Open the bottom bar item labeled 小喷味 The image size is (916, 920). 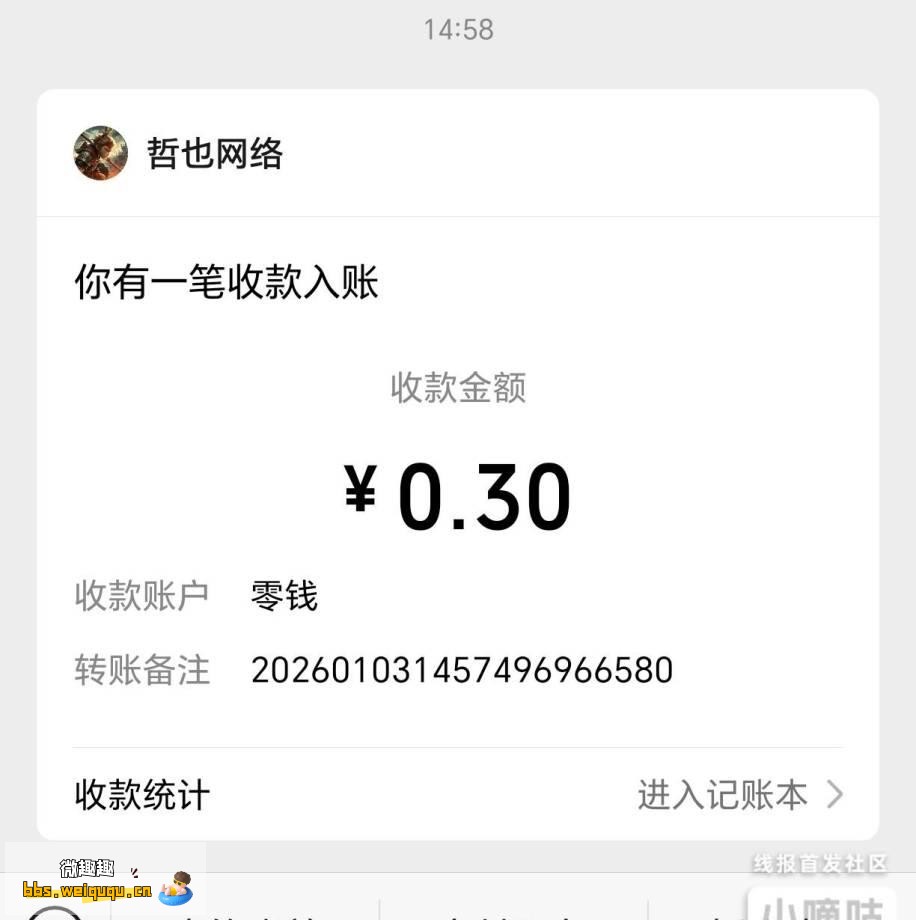(x=820, y=910)
